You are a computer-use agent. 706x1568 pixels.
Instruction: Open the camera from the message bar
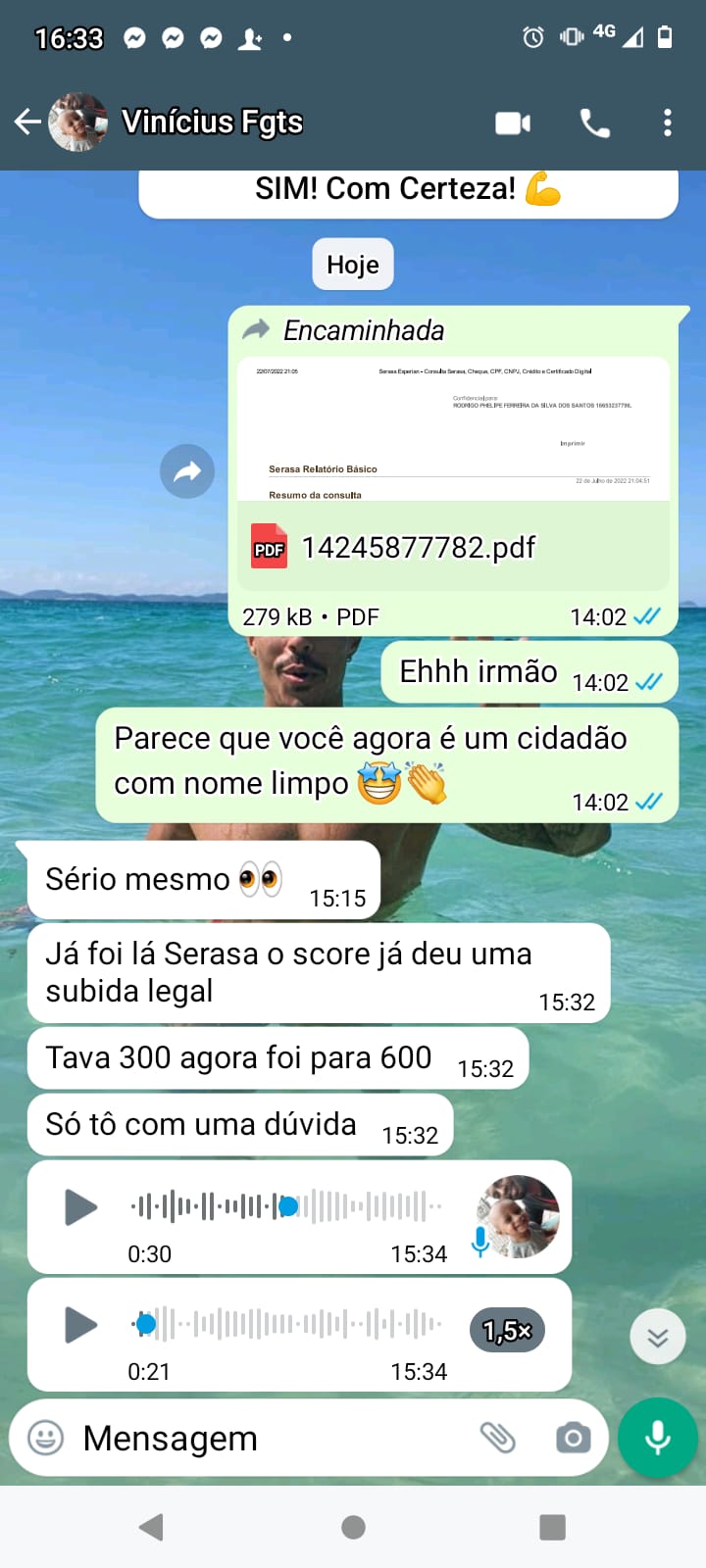(573, 1438)
